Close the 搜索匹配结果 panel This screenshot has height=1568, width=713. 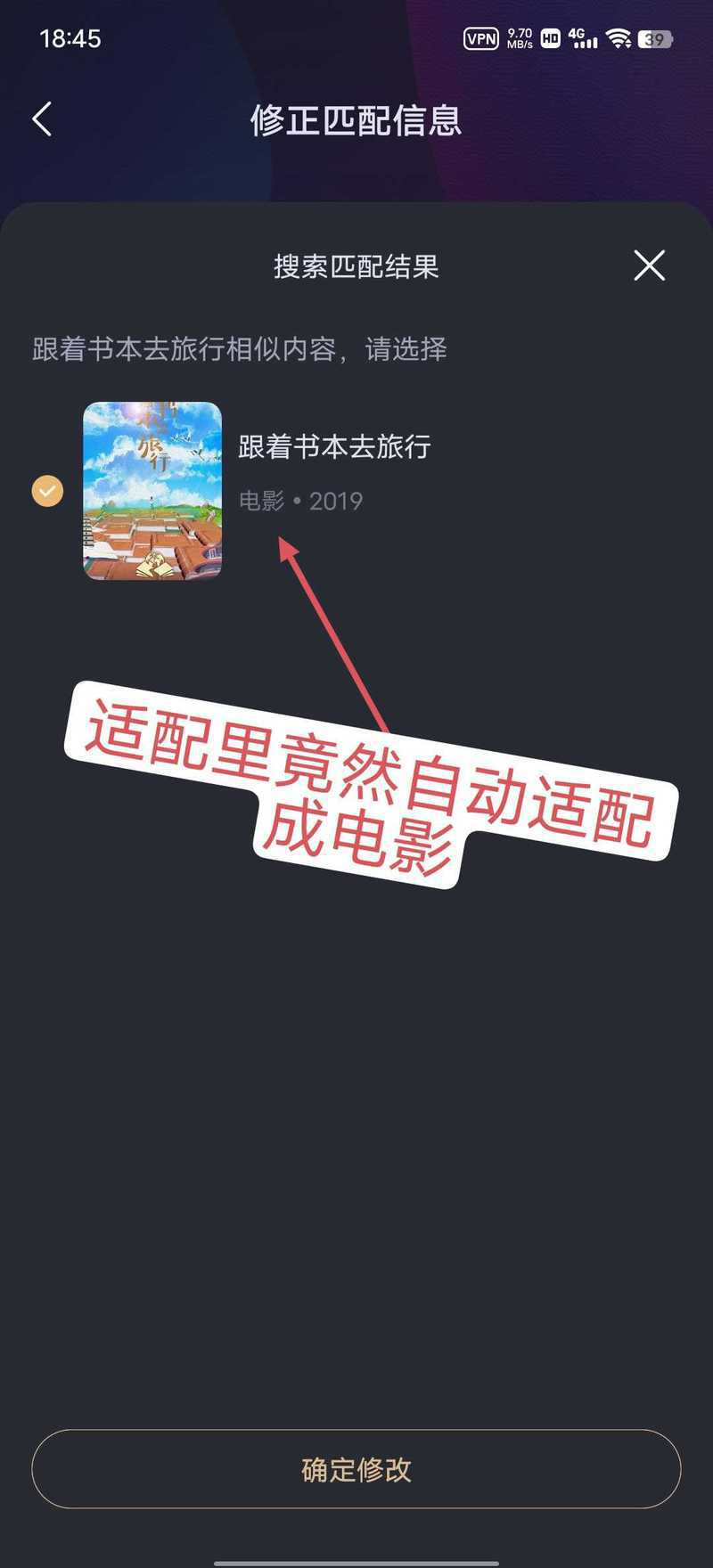point(649,265)
